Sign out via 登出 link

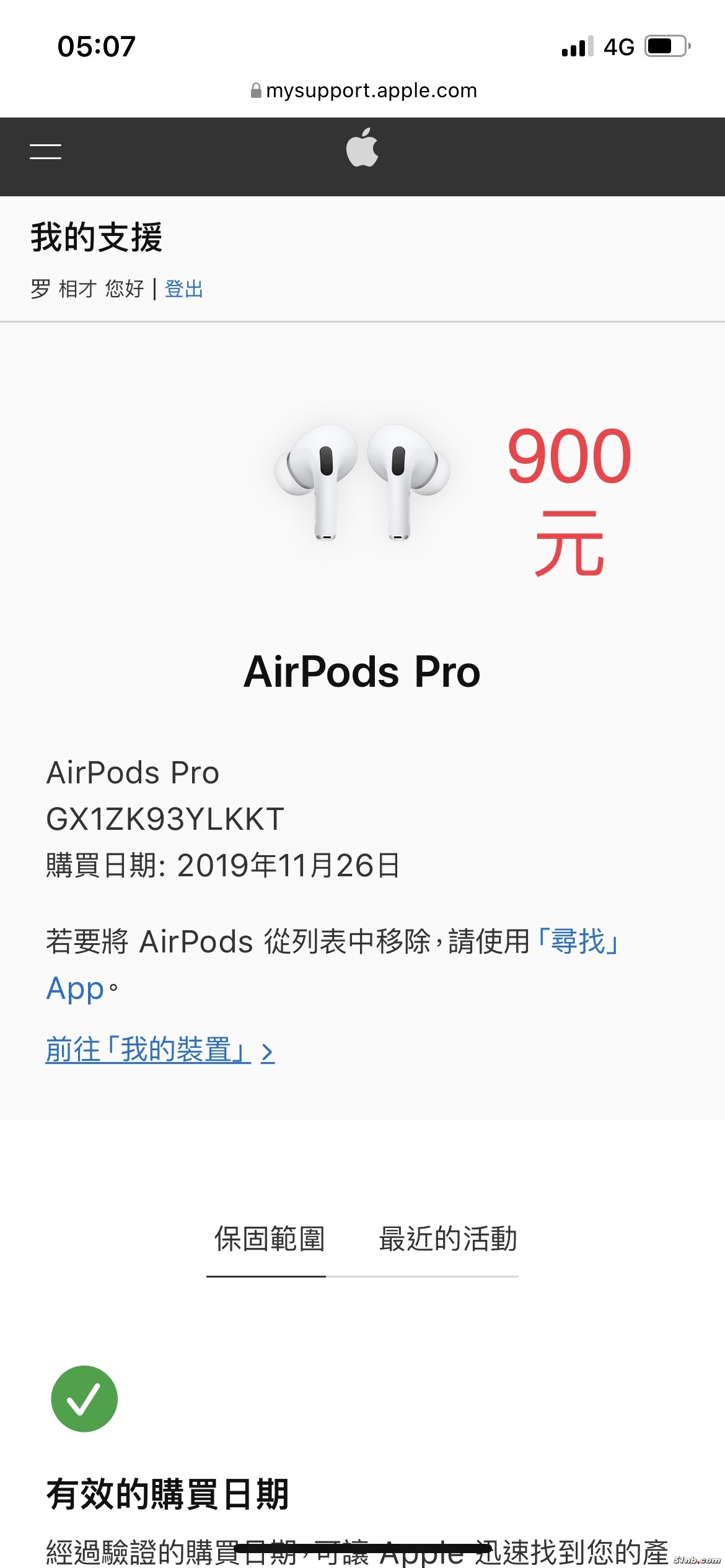[184, 289]
